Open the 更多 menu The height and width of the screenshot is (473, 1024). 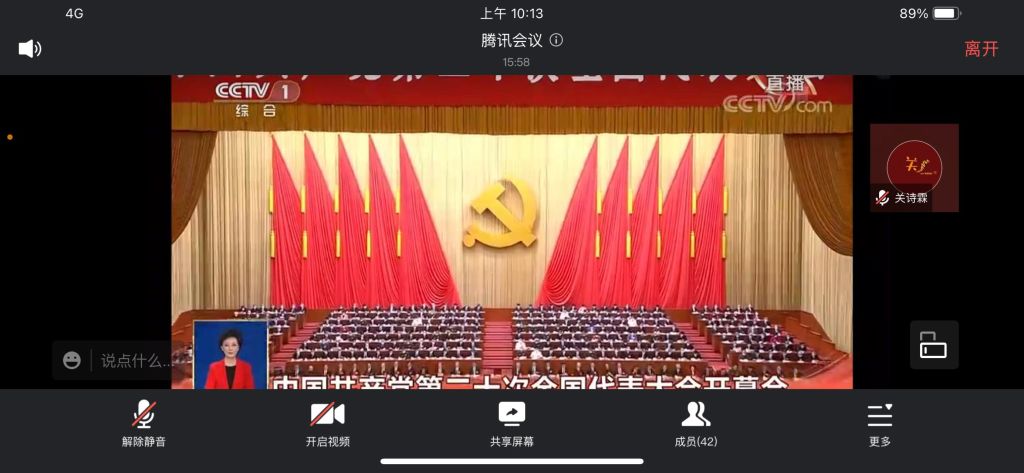[x=880, y=423]
